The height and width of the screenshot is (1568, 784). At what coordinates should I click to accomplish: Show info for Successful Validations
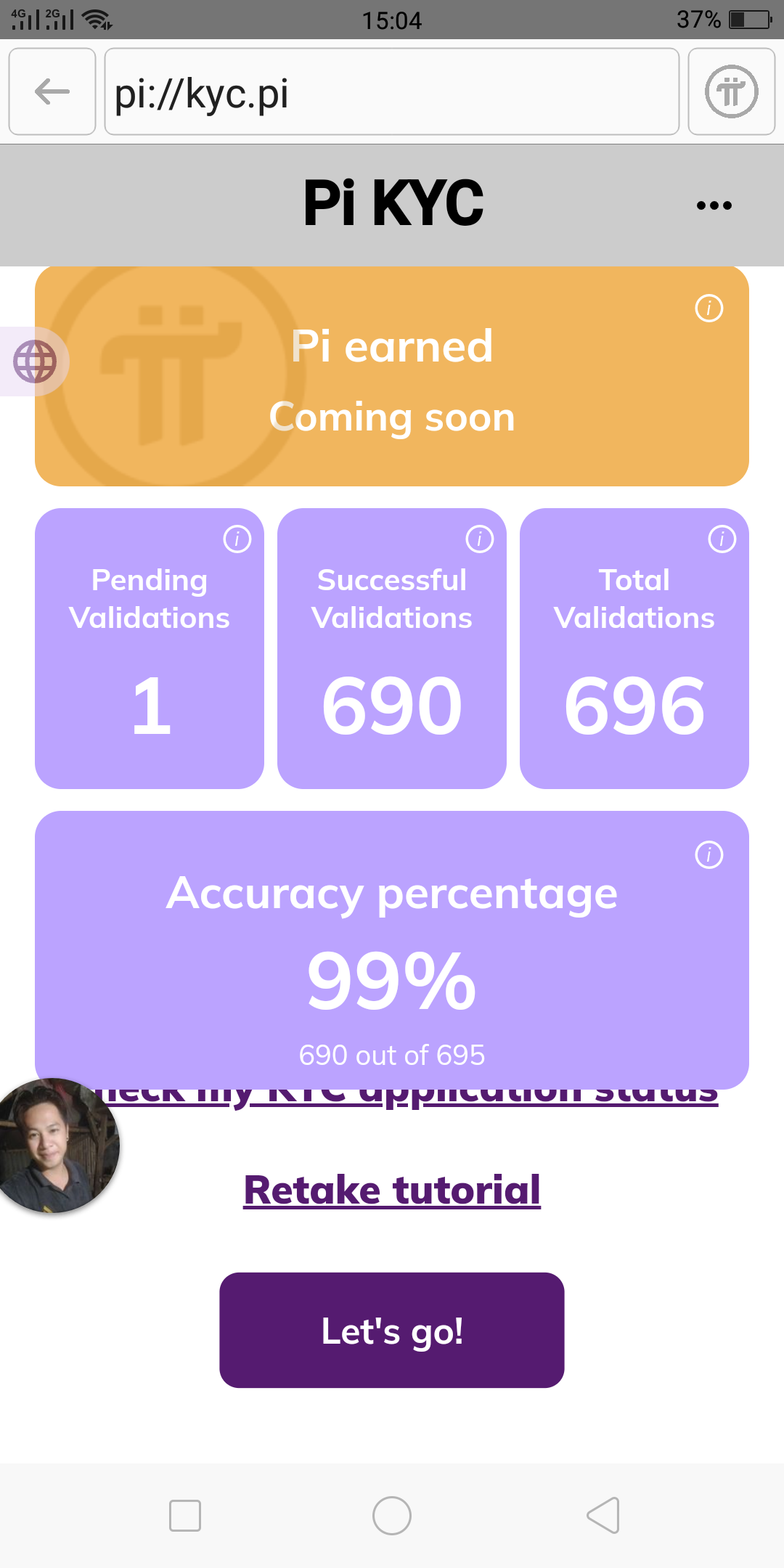click(479, 539)
